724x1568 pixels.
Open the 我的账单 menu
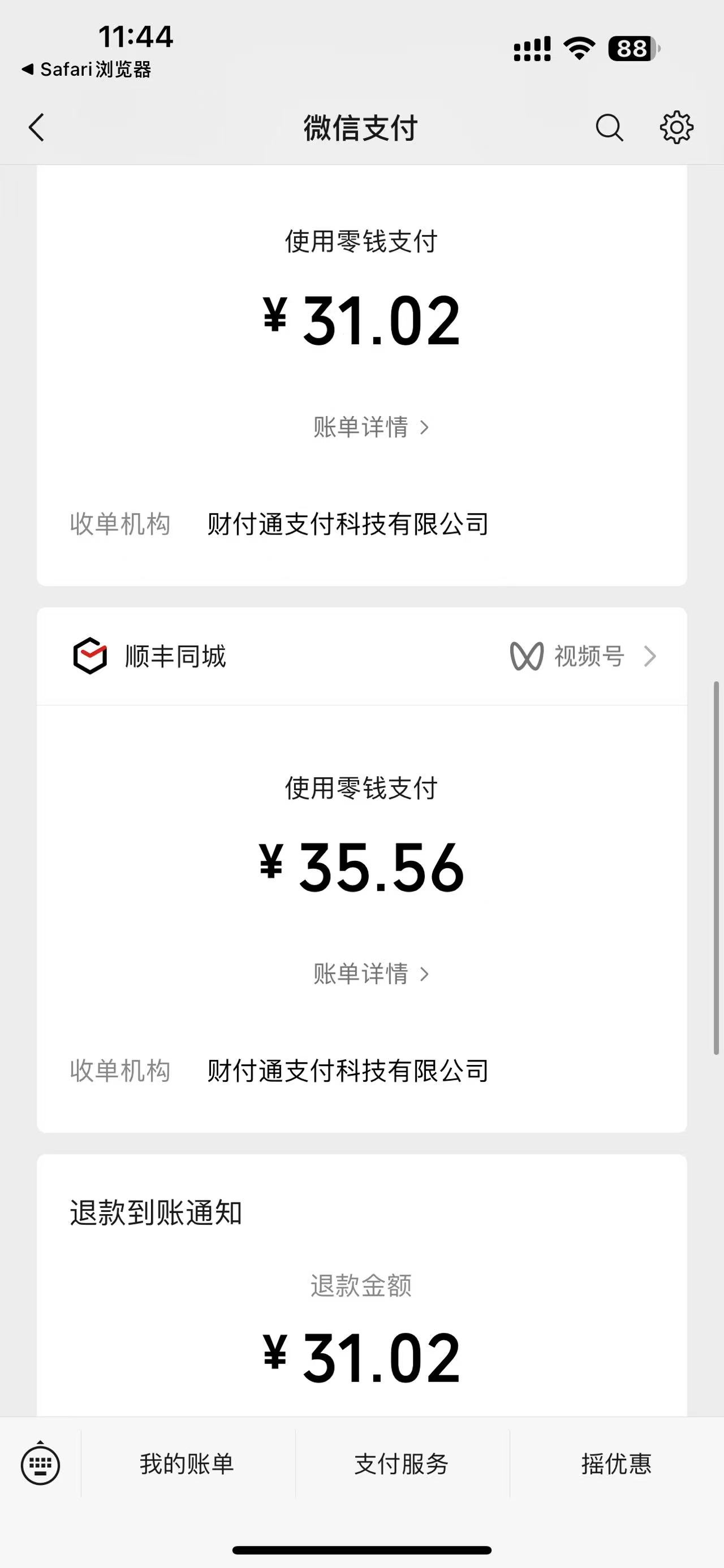187,1464
